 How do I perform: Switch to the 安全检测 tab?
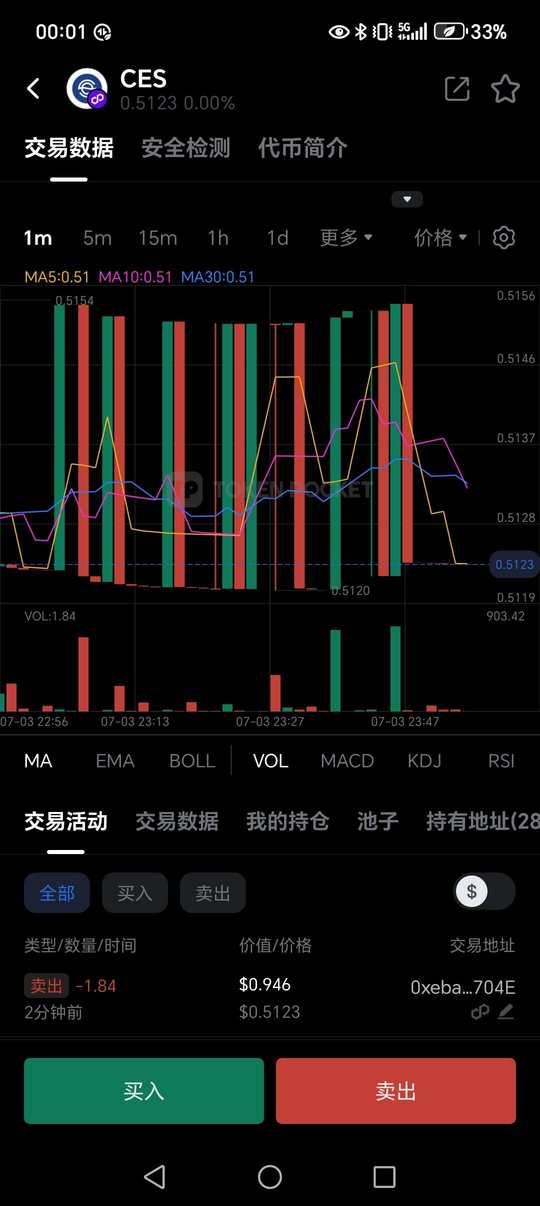pos(186,148)
